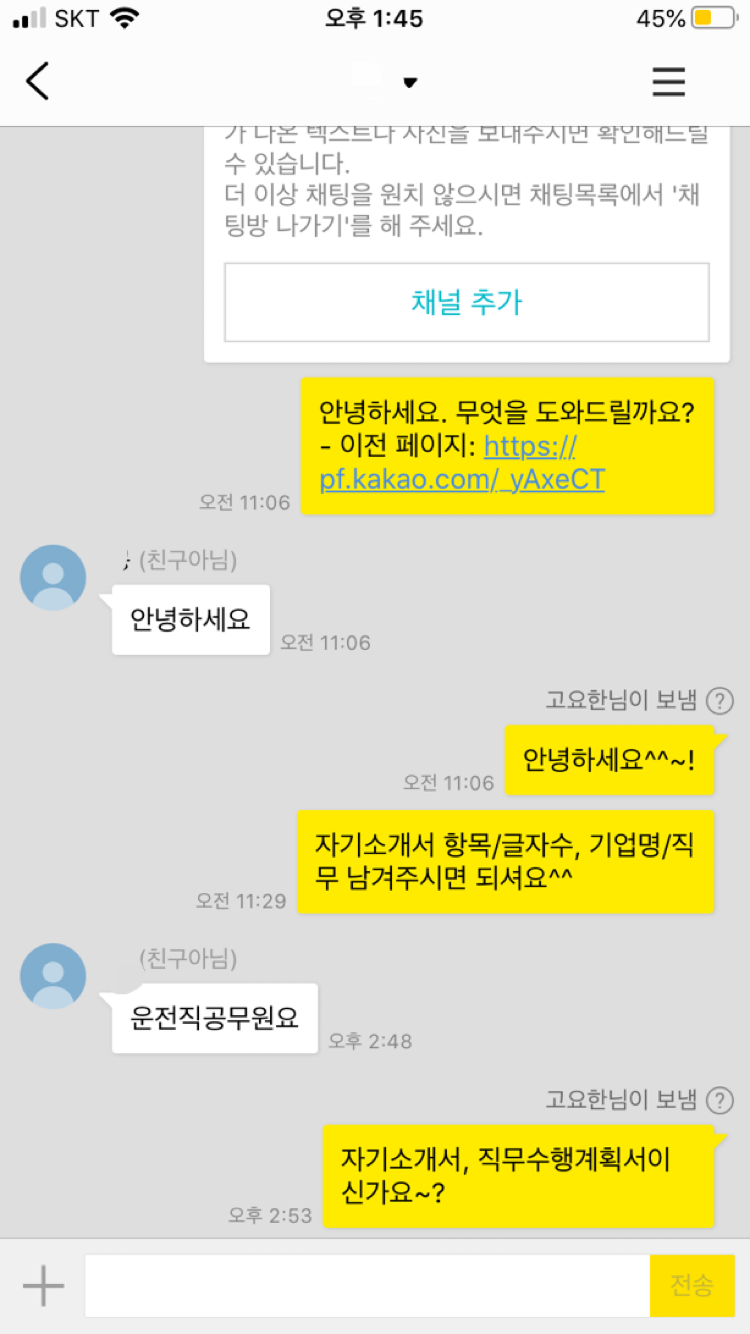750x1334 pixels.
Task: Focus the message input field
Action: coord(367,1285)
